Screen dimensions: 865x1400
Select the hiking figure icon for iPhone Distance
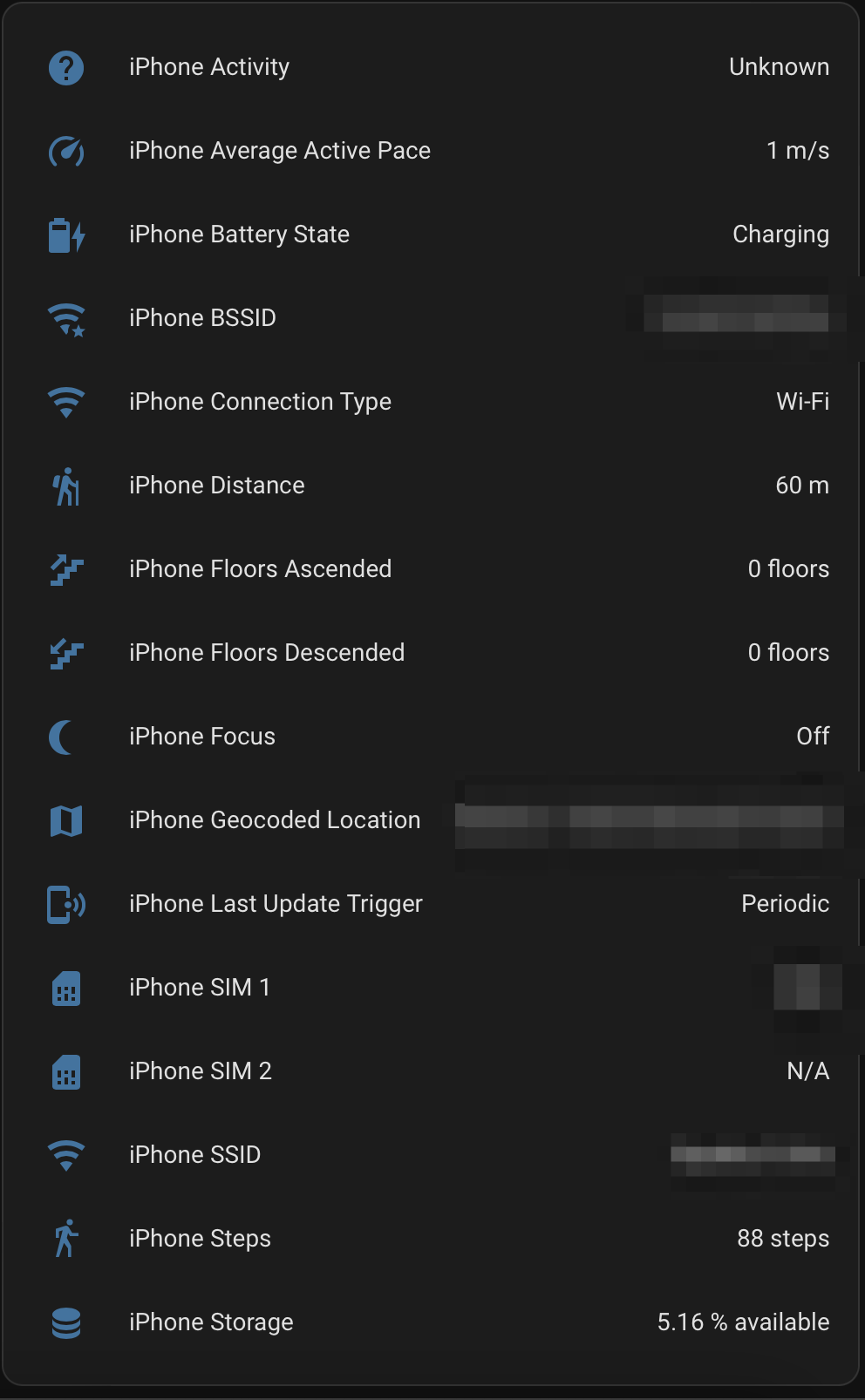(66, 485)
